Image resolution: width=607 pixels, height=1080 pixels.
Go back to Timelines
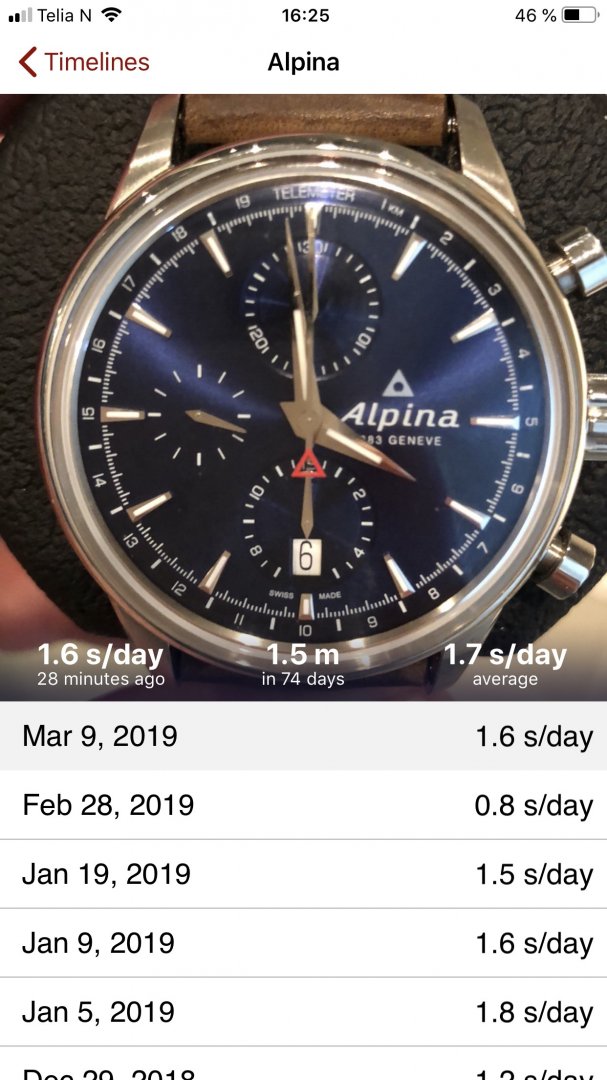tap(84, 62)
